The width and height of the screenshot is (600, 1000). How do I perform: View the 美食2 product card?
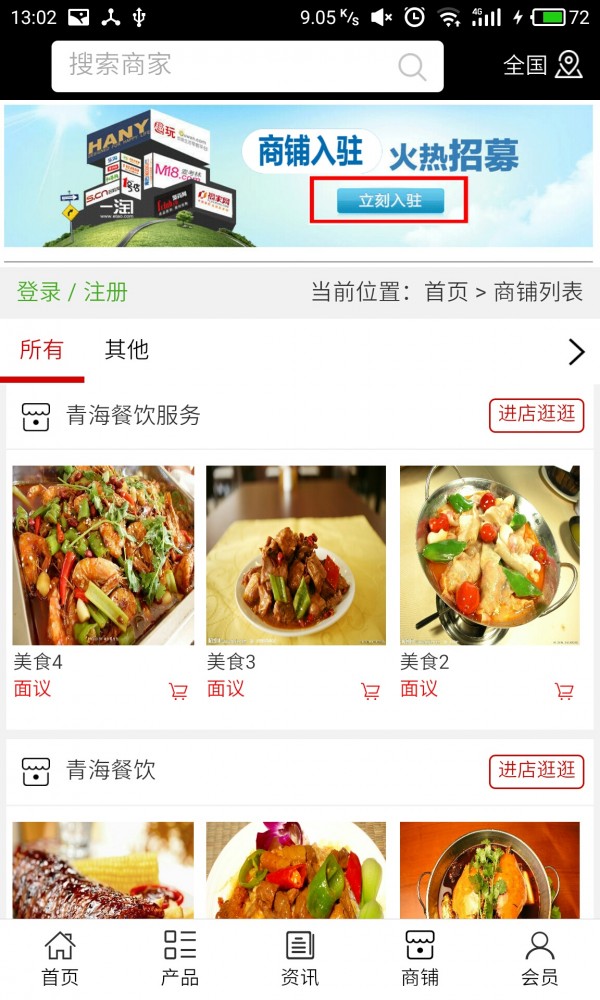click(490, 555)
